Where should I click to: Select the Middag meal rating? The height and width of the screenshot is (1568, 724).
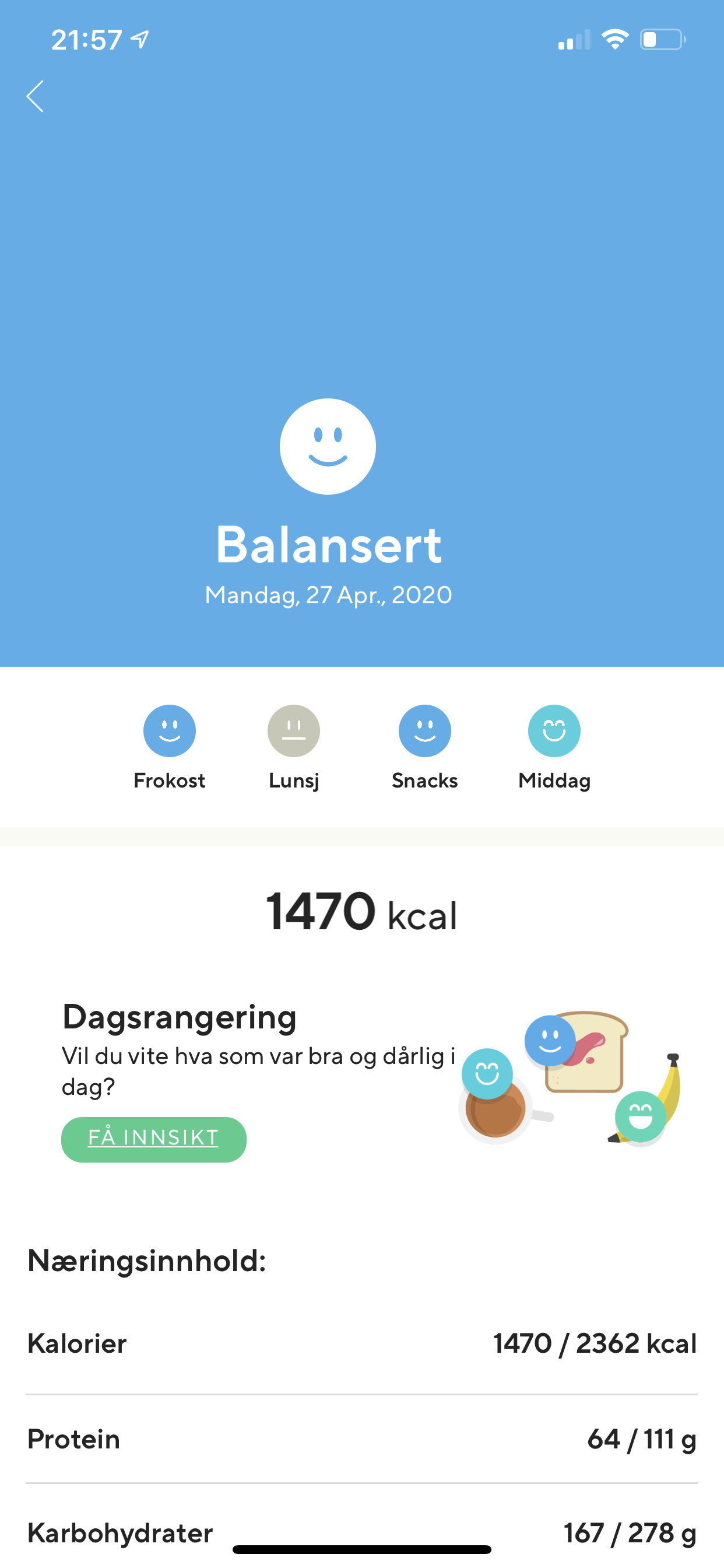tap(554, 747)
